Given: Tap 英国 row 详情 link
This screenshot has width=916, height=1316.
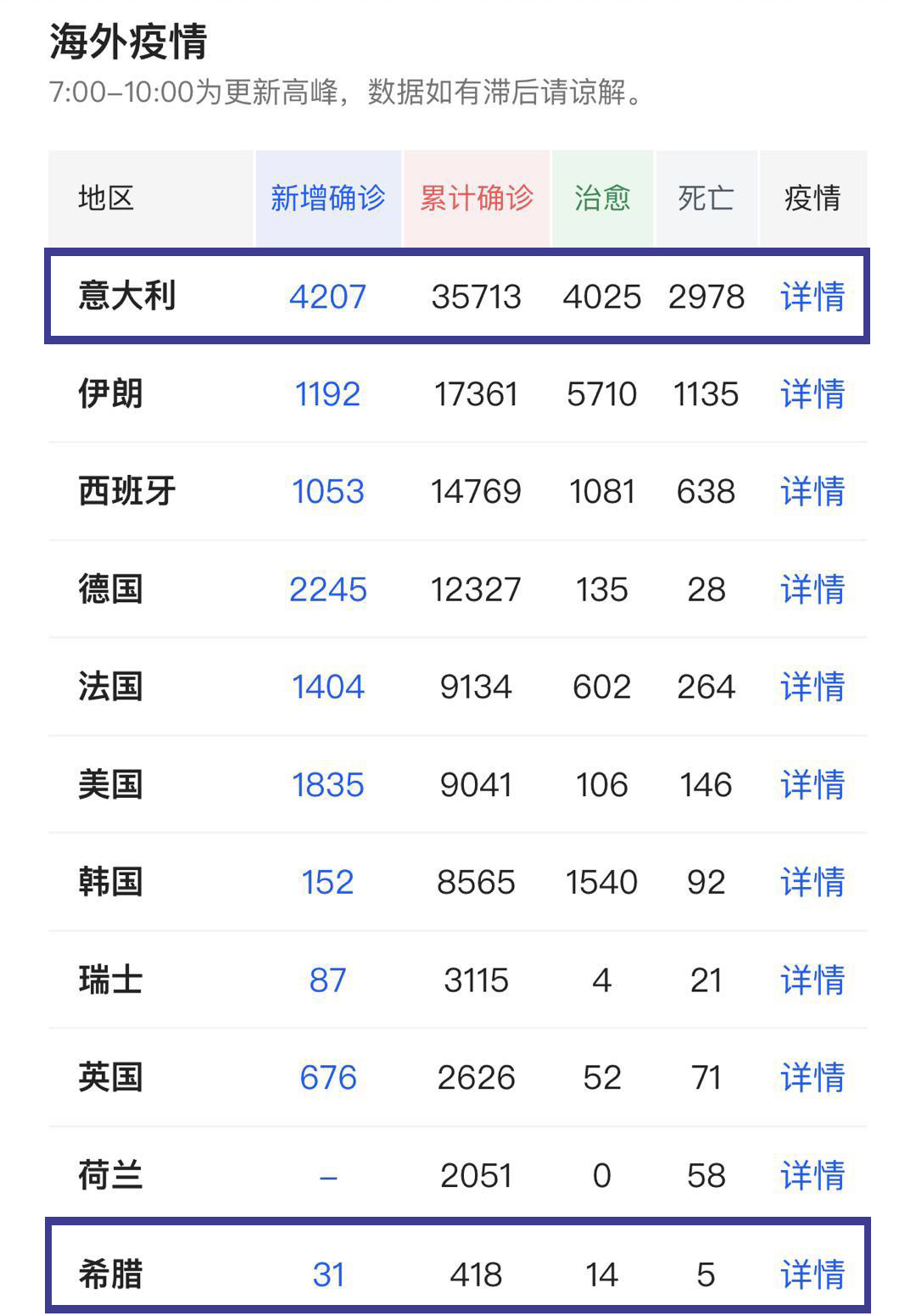Looking at the screenshot, I should (x=812, y=1078).
